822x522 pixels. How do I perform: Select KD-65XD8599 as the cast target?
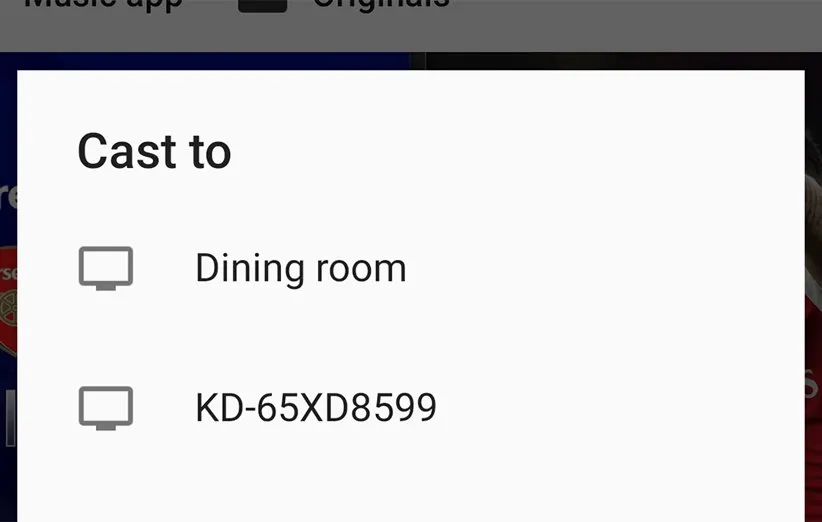[x=315, y=408]
